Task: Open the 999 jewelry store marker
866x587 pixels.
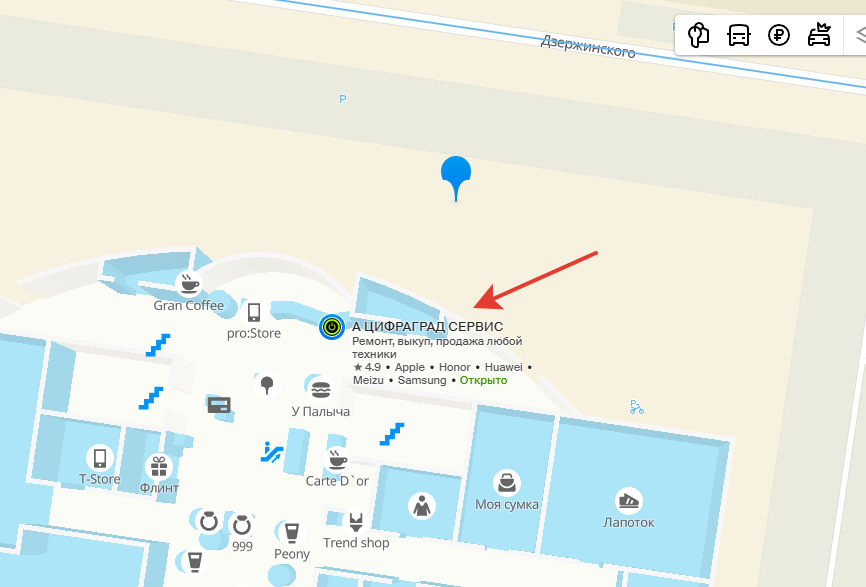Action: click(241, 526)
